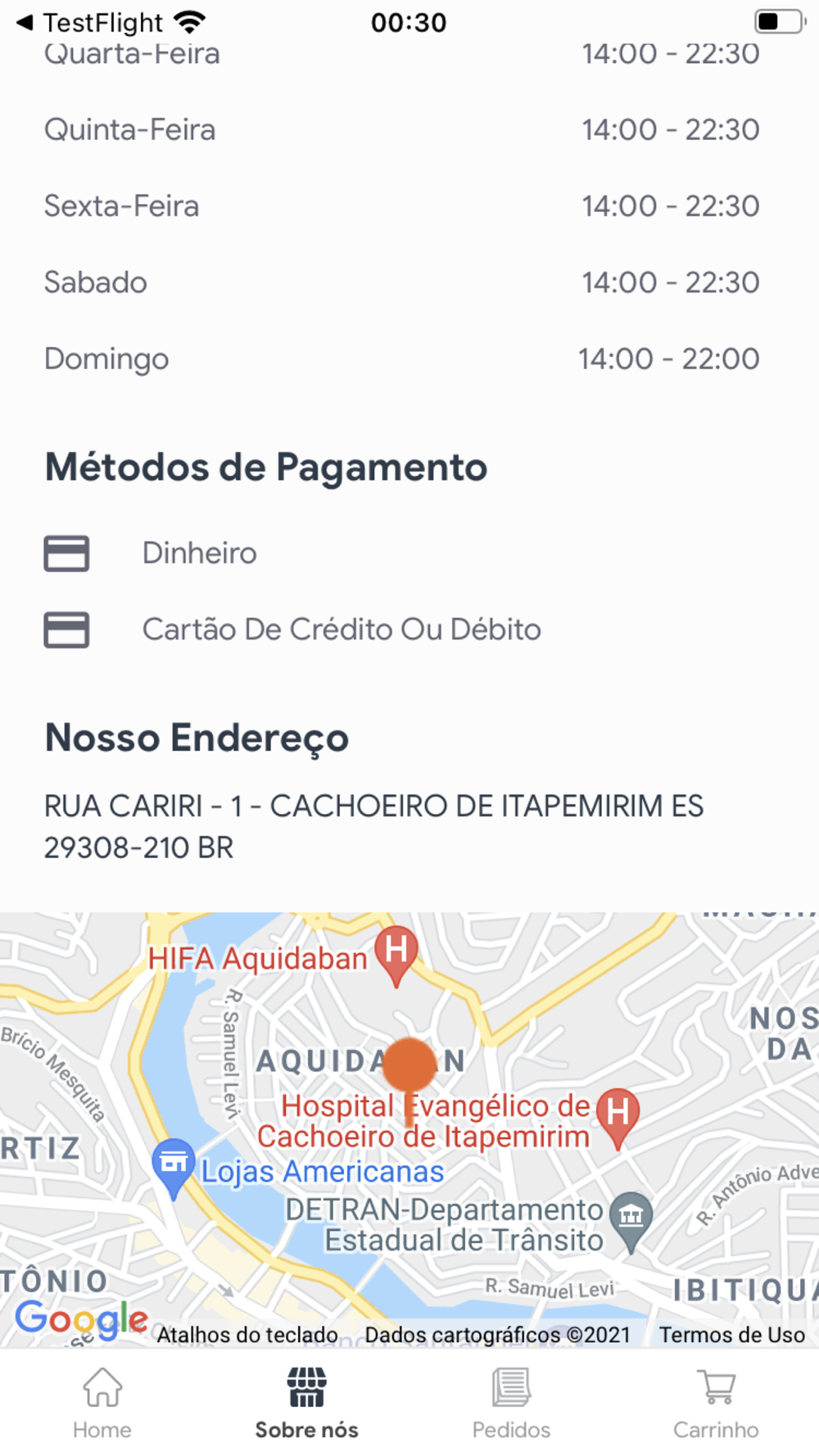The height and width of the screenshot is (1456, 819).
Task: Open Termos de Uso map link
Action: tap(732, 1335)
